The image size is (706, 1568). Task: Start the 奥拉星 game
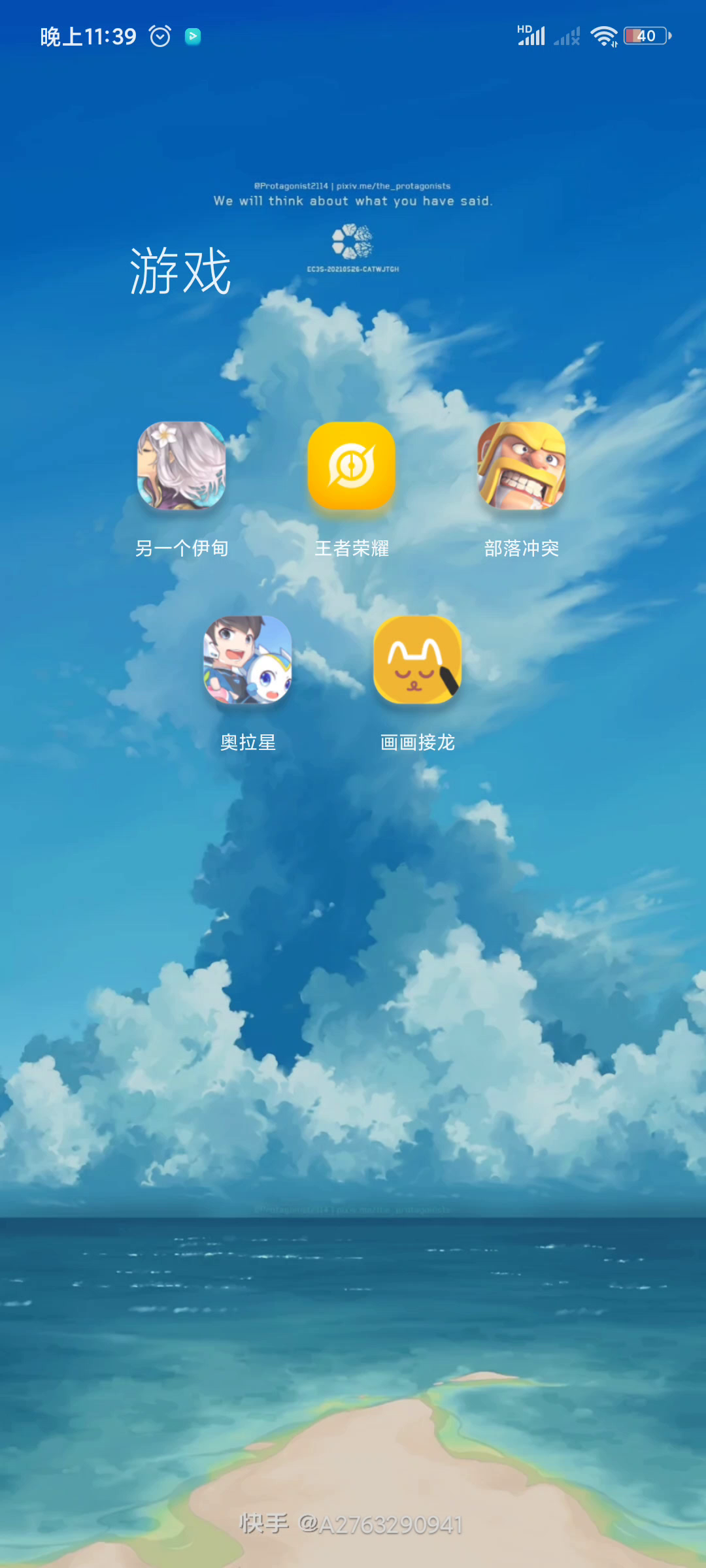click(247, 659)
